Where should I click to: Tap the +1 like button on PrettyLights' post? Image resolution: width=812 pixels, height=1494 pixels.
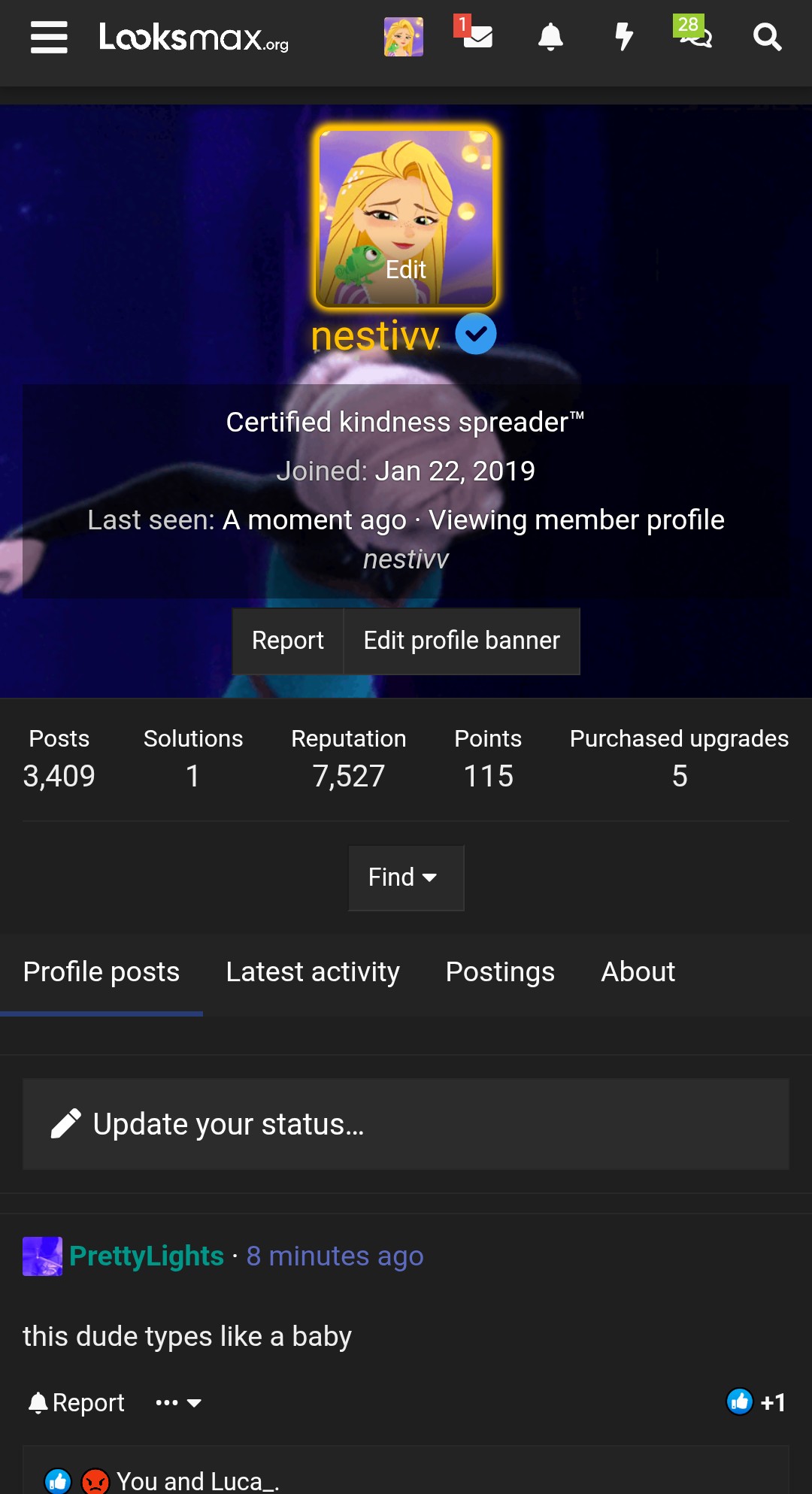coord(756,1402)
